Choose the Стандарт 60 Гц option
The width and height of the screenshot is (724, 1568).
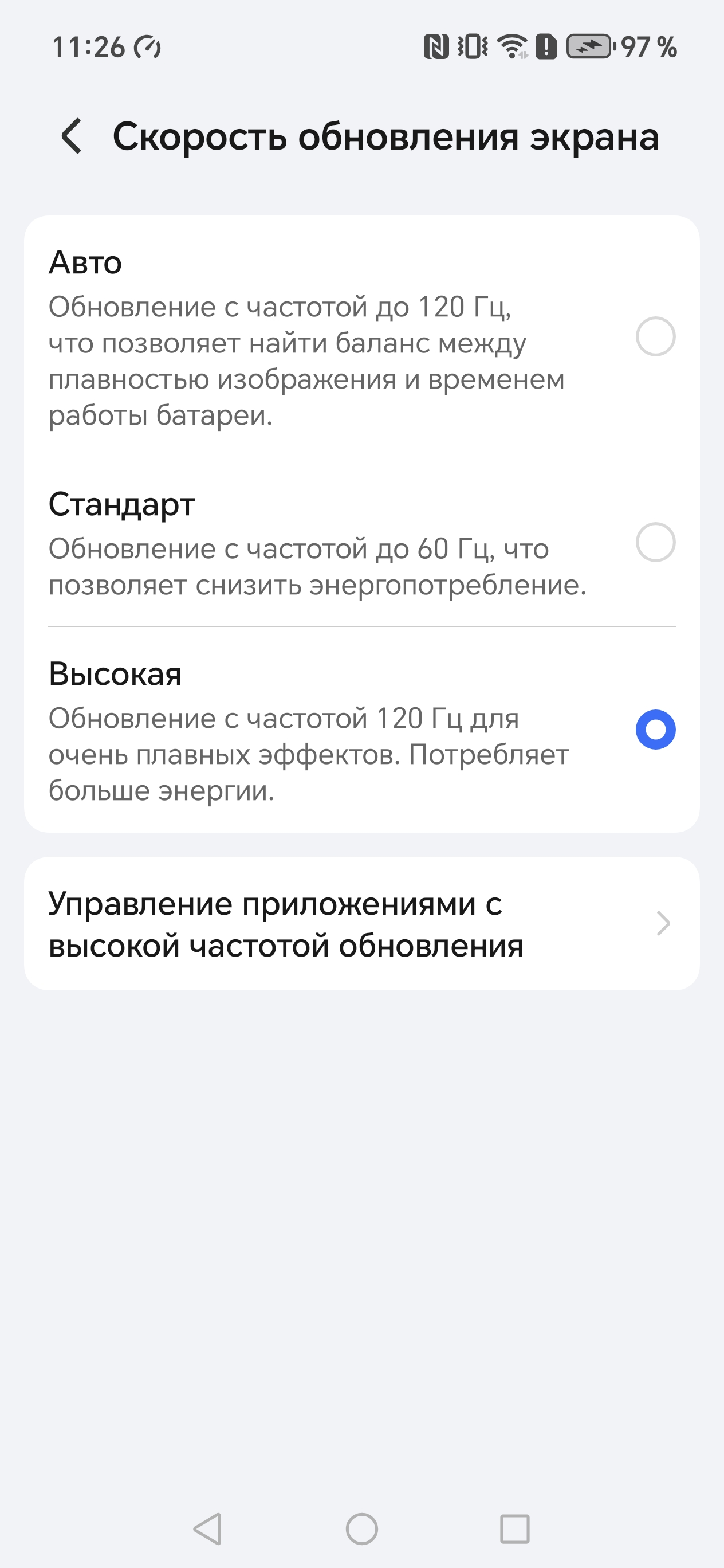[655, 542]
